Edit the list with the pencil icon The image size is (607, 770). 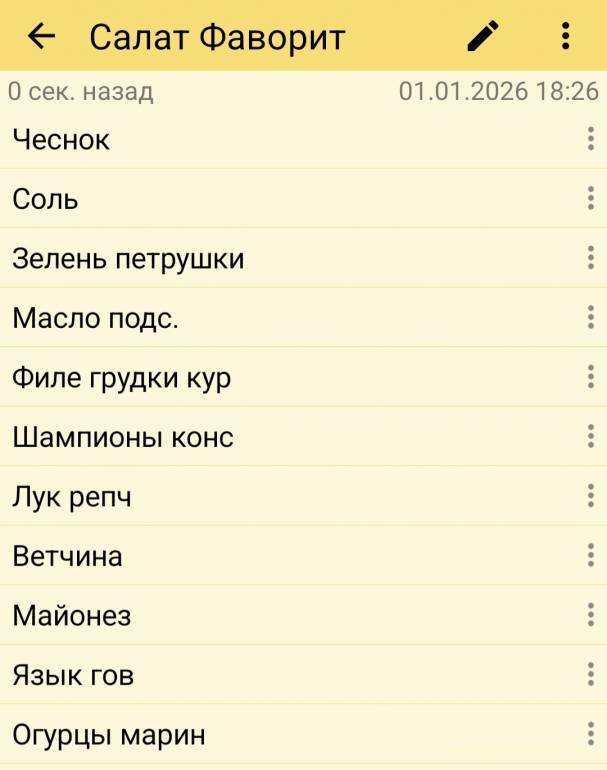tap(483, 37)
